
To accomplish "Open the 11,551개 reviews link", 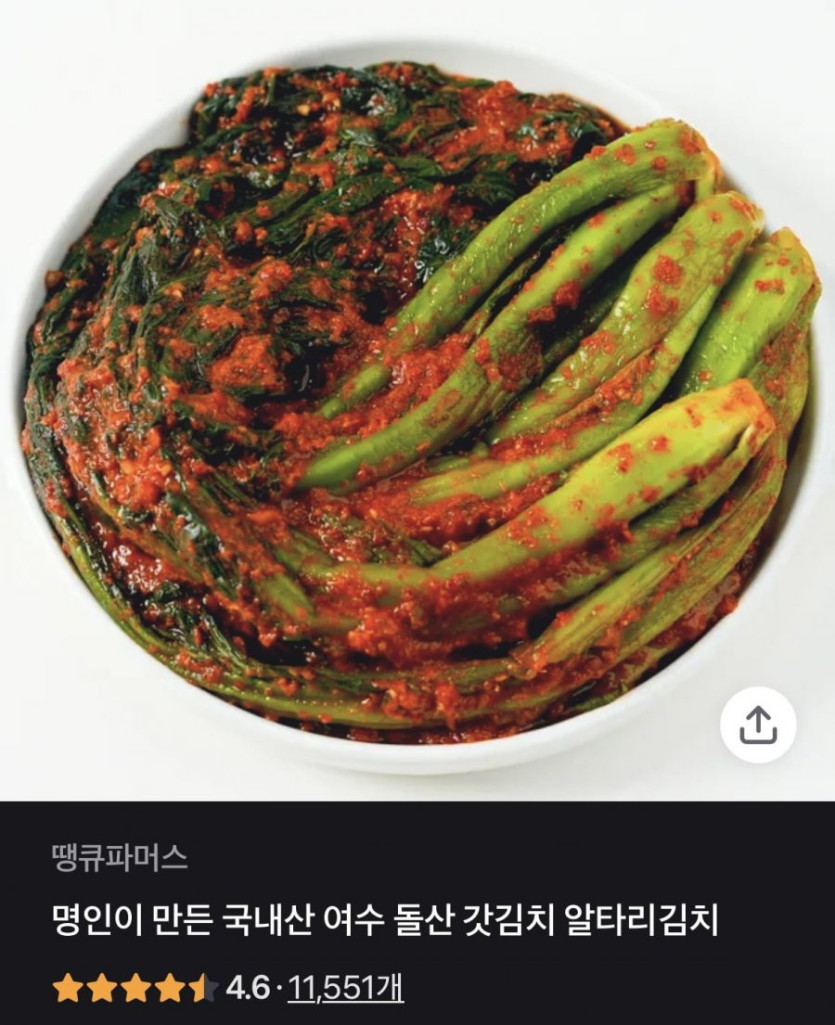I will pos(346,988).
